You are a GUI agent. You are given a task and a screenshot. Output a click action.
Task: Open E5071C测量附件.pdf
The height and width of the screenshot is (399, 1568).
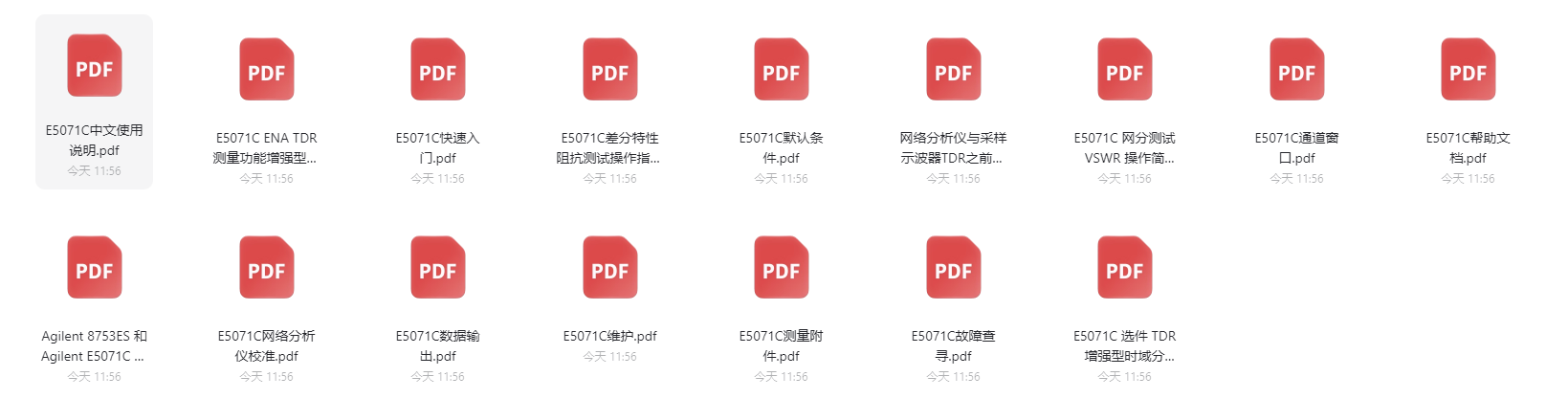[781, 269]
